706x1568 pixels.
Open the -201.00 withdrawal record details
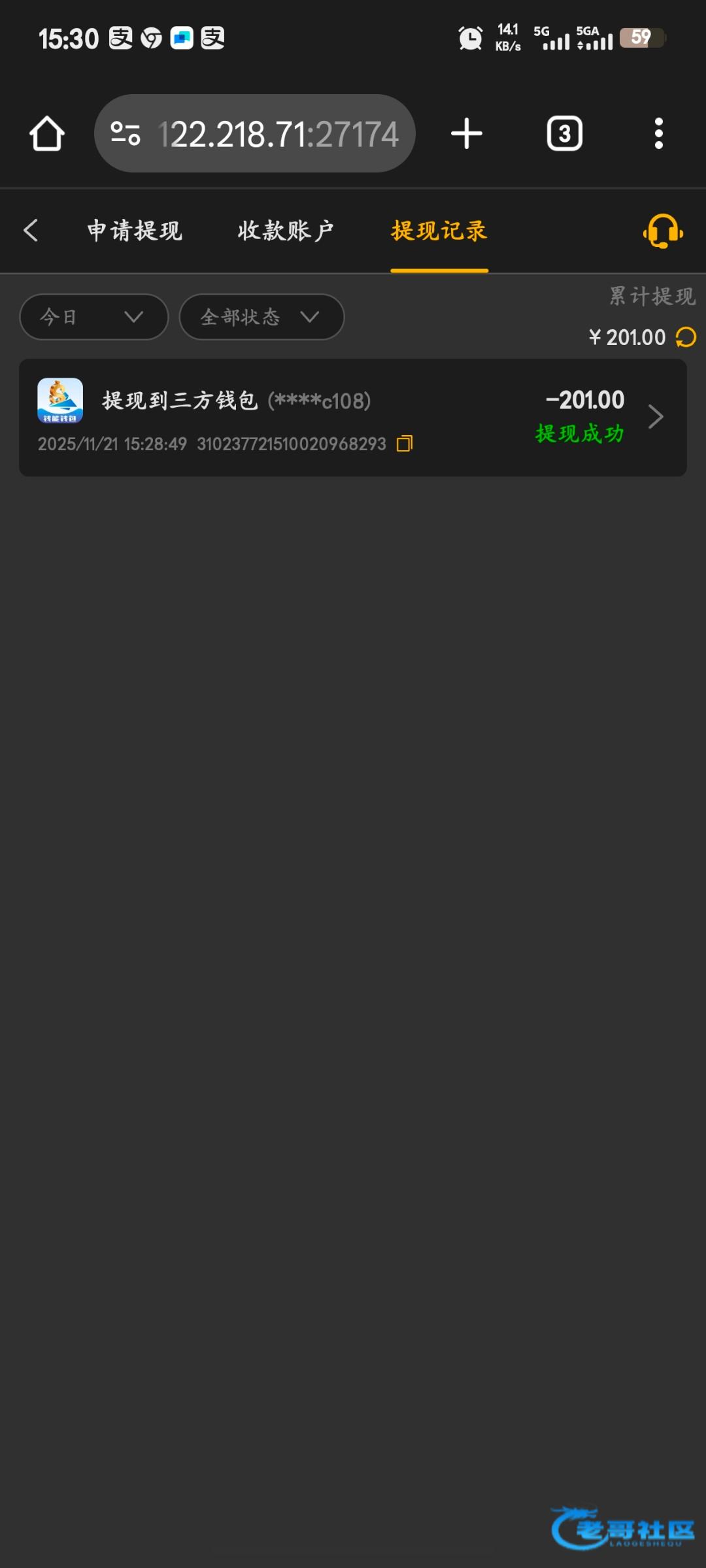655,417
